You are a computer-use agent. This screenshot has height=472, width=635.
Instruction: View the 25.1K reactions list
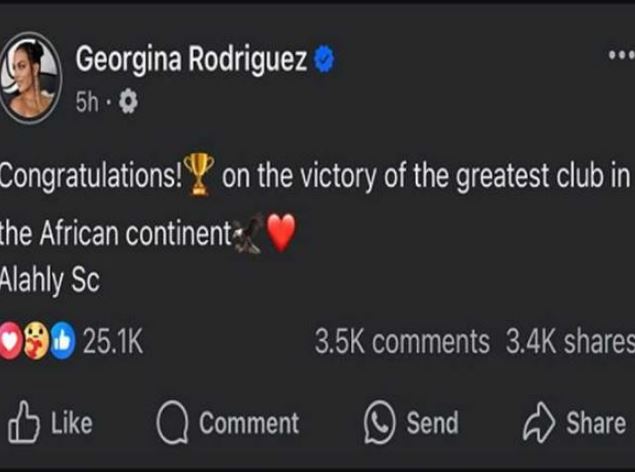(x=111, y=343)
